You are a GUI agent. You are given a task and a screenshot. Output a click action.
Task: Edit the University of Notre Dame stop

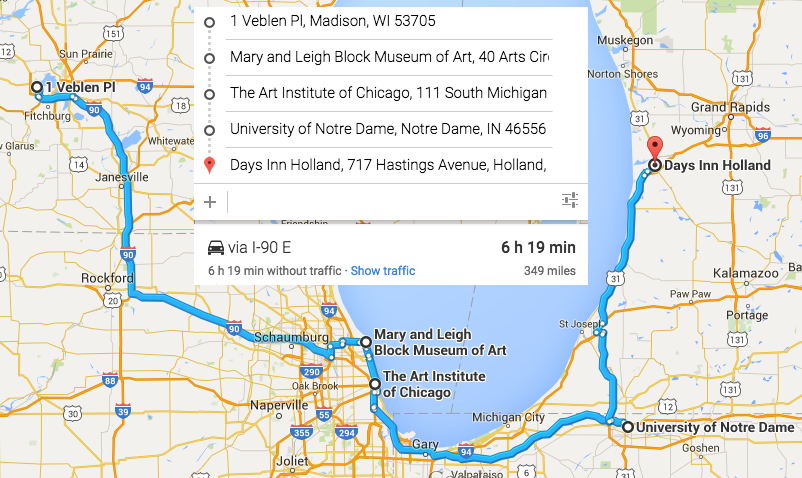[x=388, y=129]
